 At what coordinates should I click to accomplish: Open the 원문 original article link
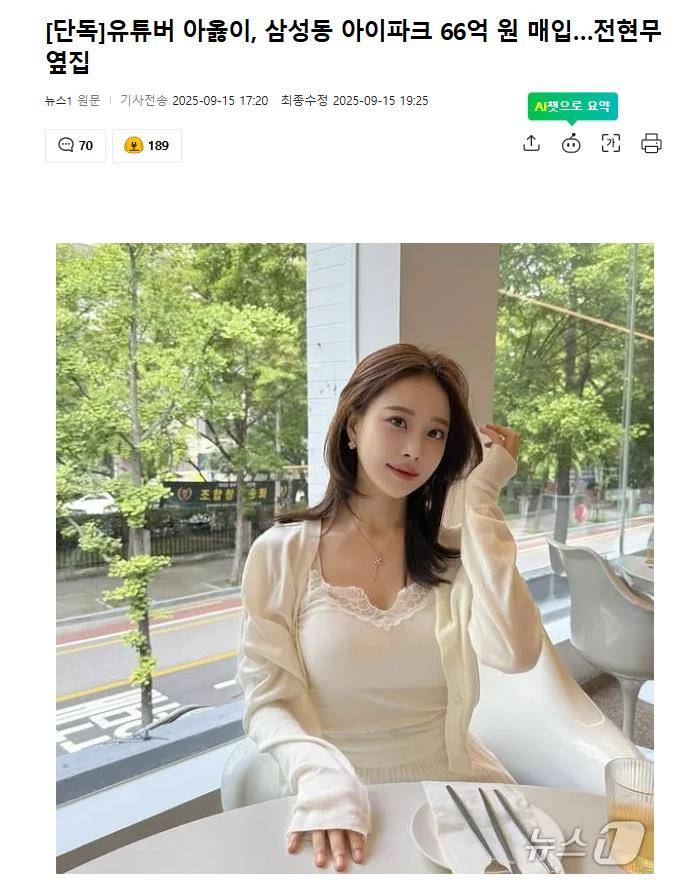pos(89,101)
